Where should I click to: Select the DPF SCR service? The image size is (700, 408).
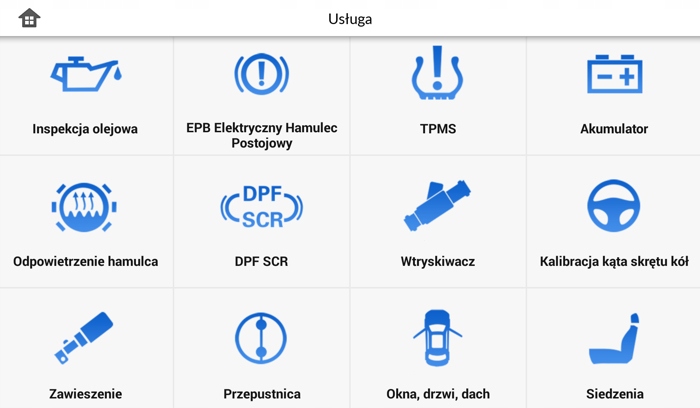click(262, 222)
